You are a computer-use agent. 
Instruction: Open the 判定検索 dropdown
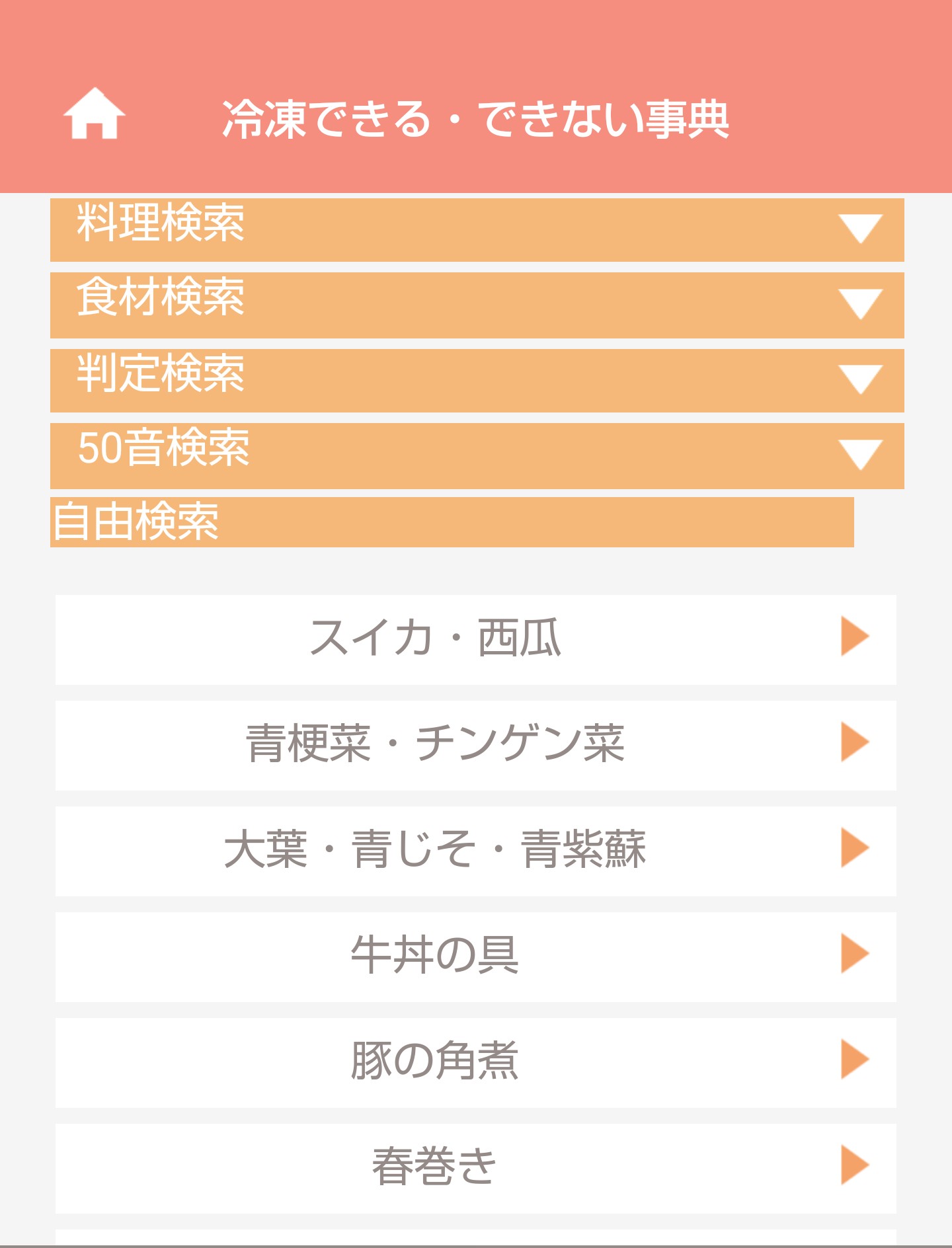point(477,380)
